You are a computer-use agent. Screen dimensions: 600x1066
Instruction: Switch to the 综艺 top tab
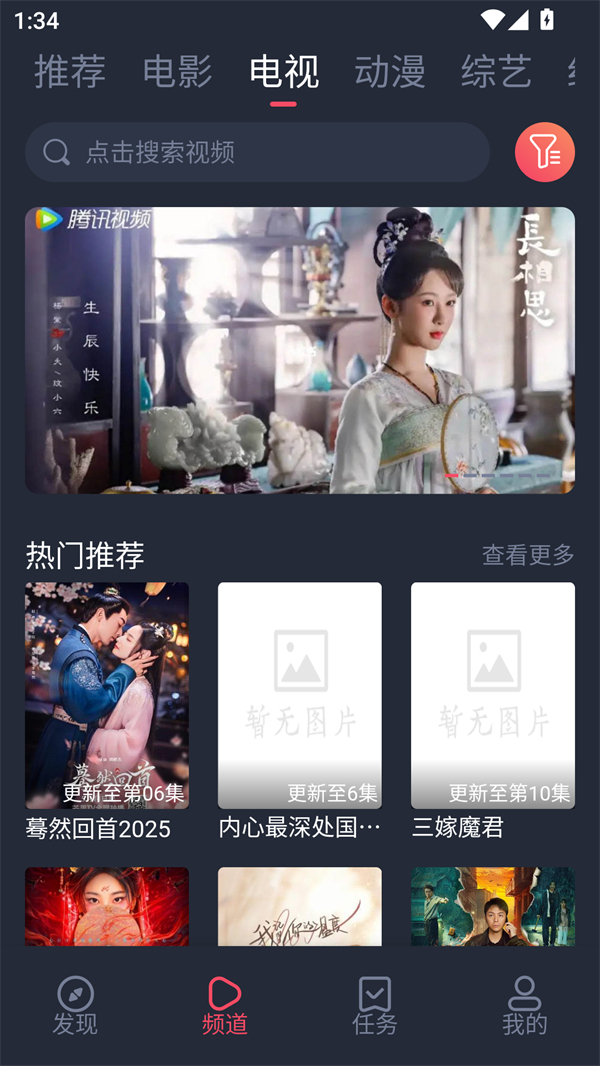click(496, 72)
